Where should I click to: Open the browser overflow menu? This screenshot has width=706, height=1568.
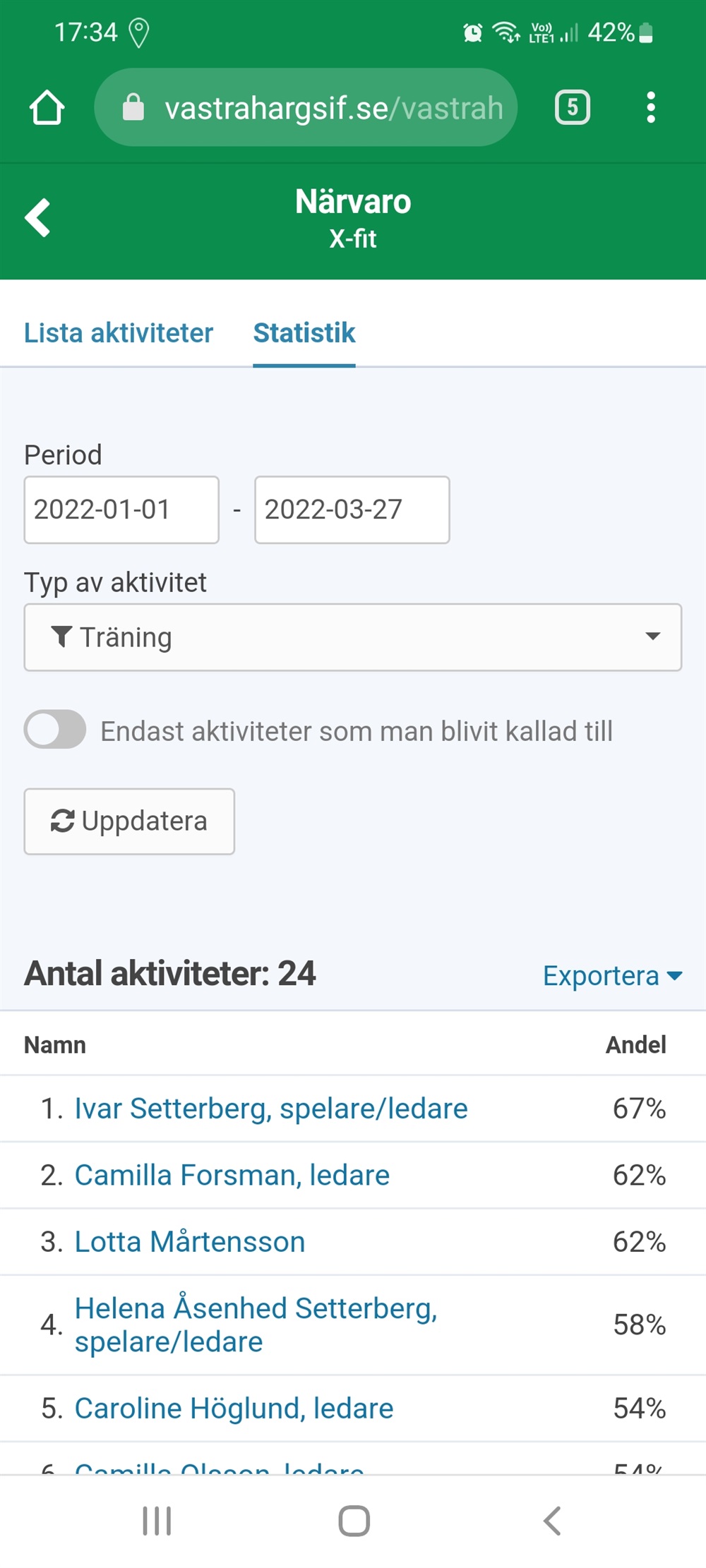[x=651, y=107]
